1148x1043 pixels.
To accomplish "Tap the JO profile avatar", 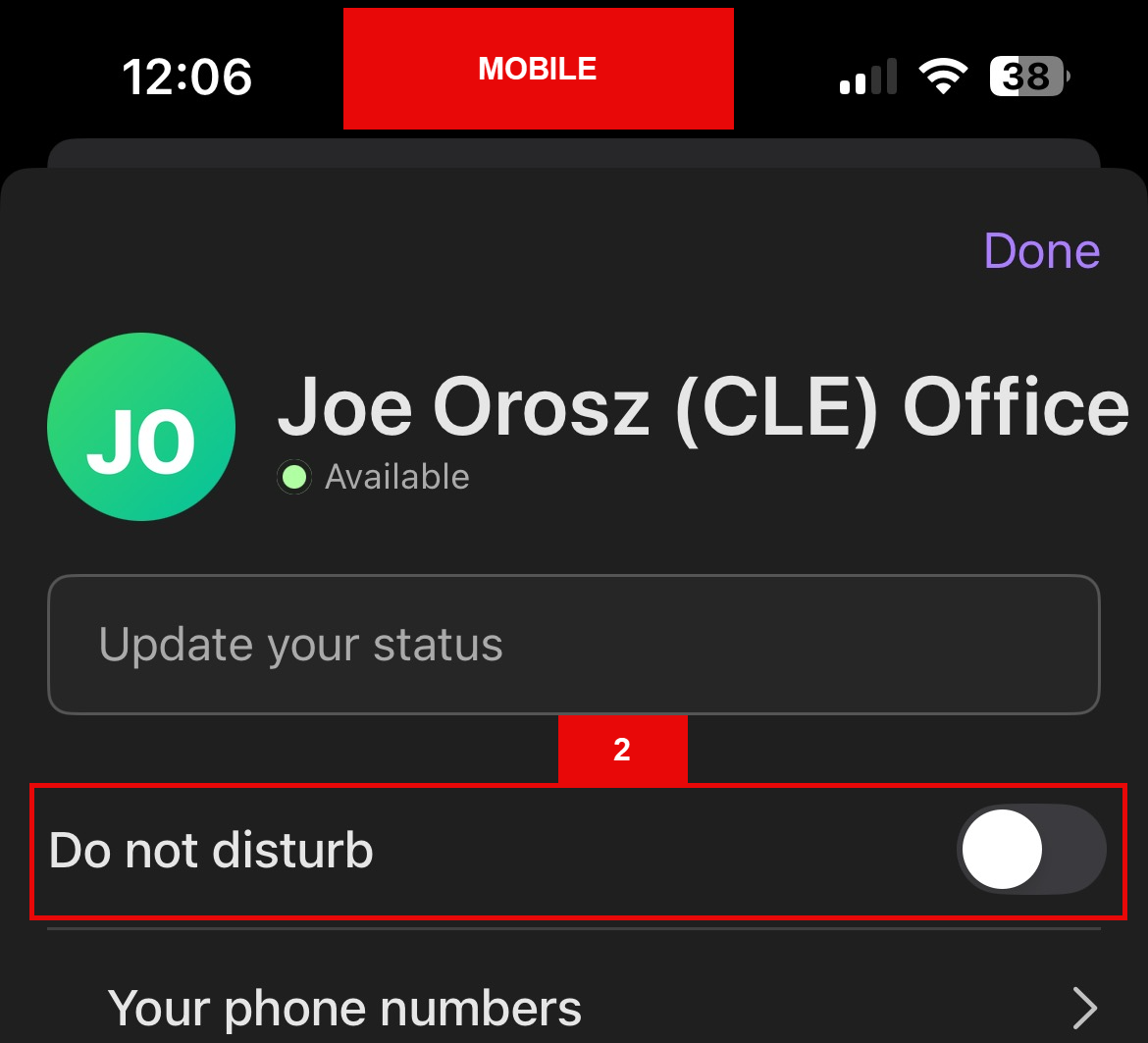I will point(141,427).
